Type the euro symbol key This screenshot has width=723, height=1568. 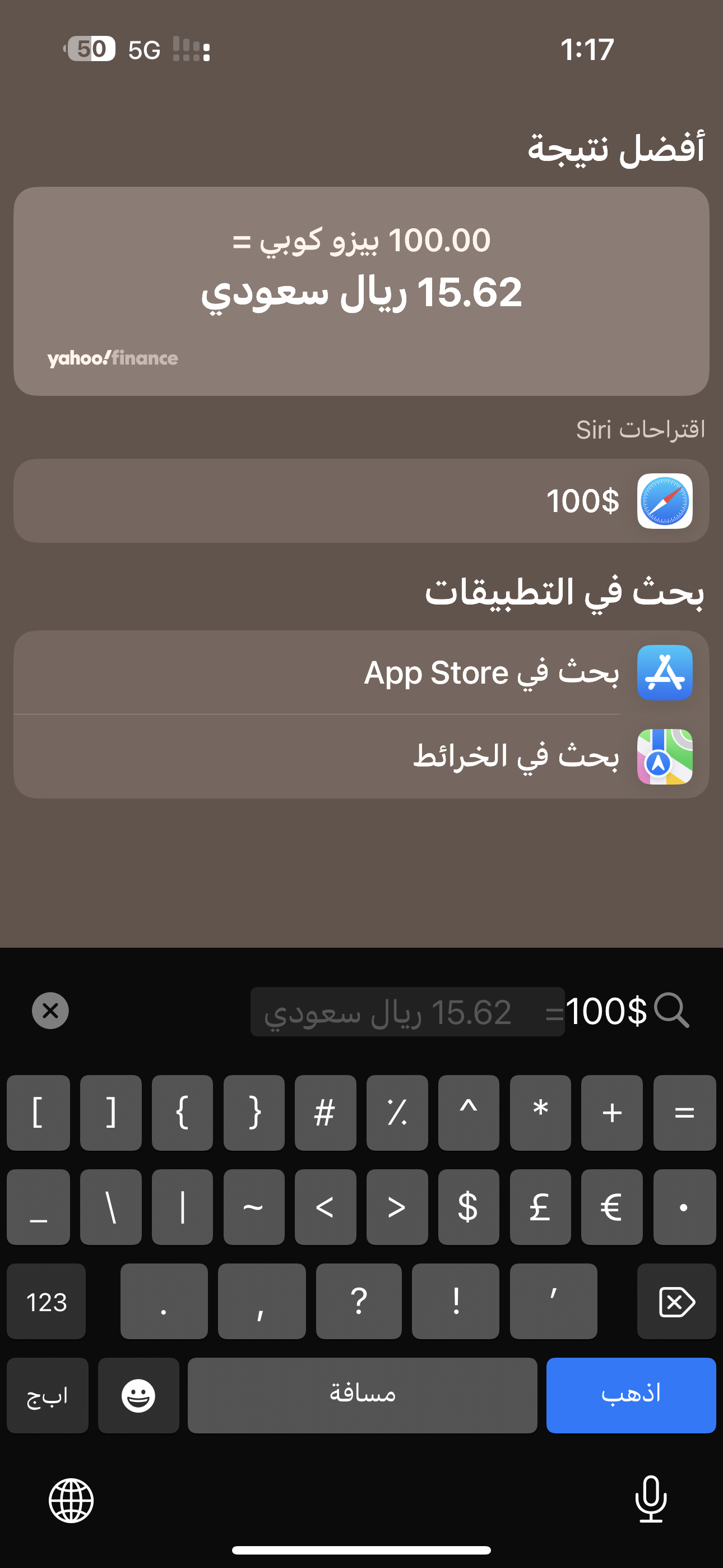coord(611,1206)
